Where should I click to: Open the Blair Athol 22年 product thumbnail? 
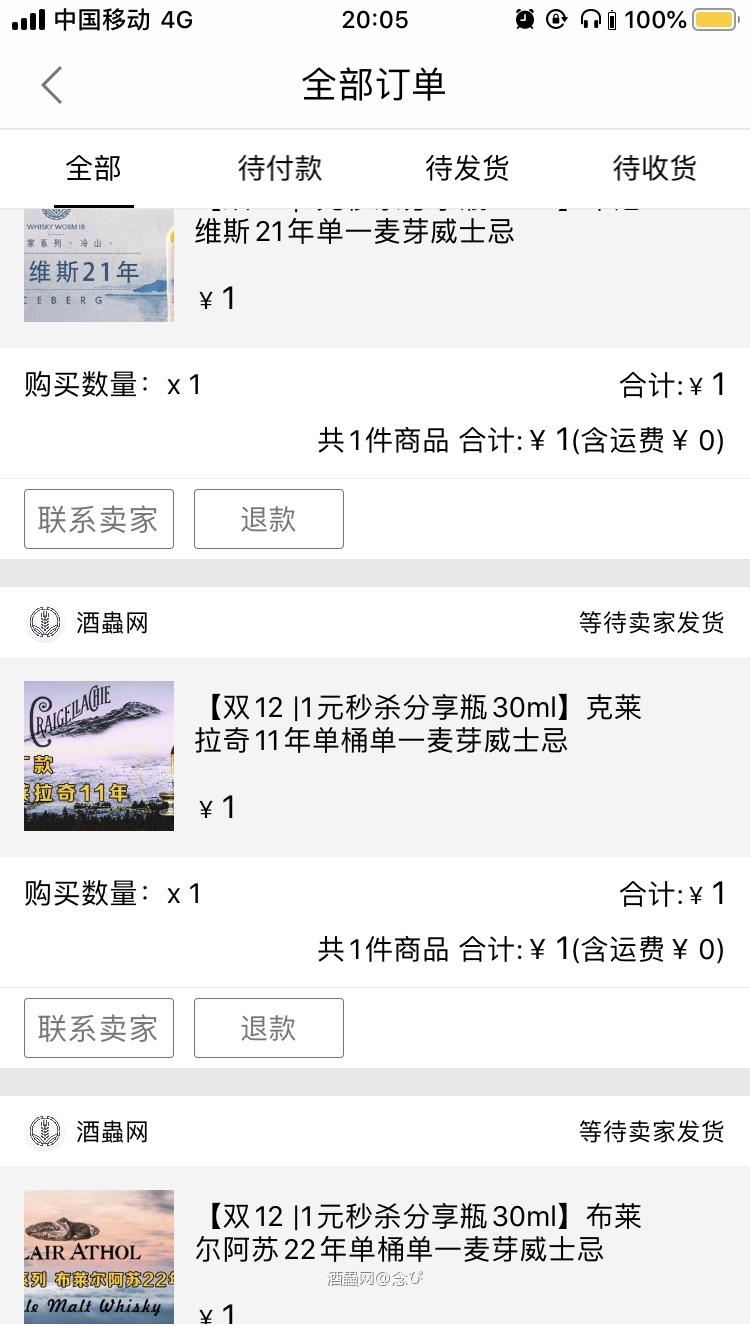pyautogui.click(x=97, y=1258)
